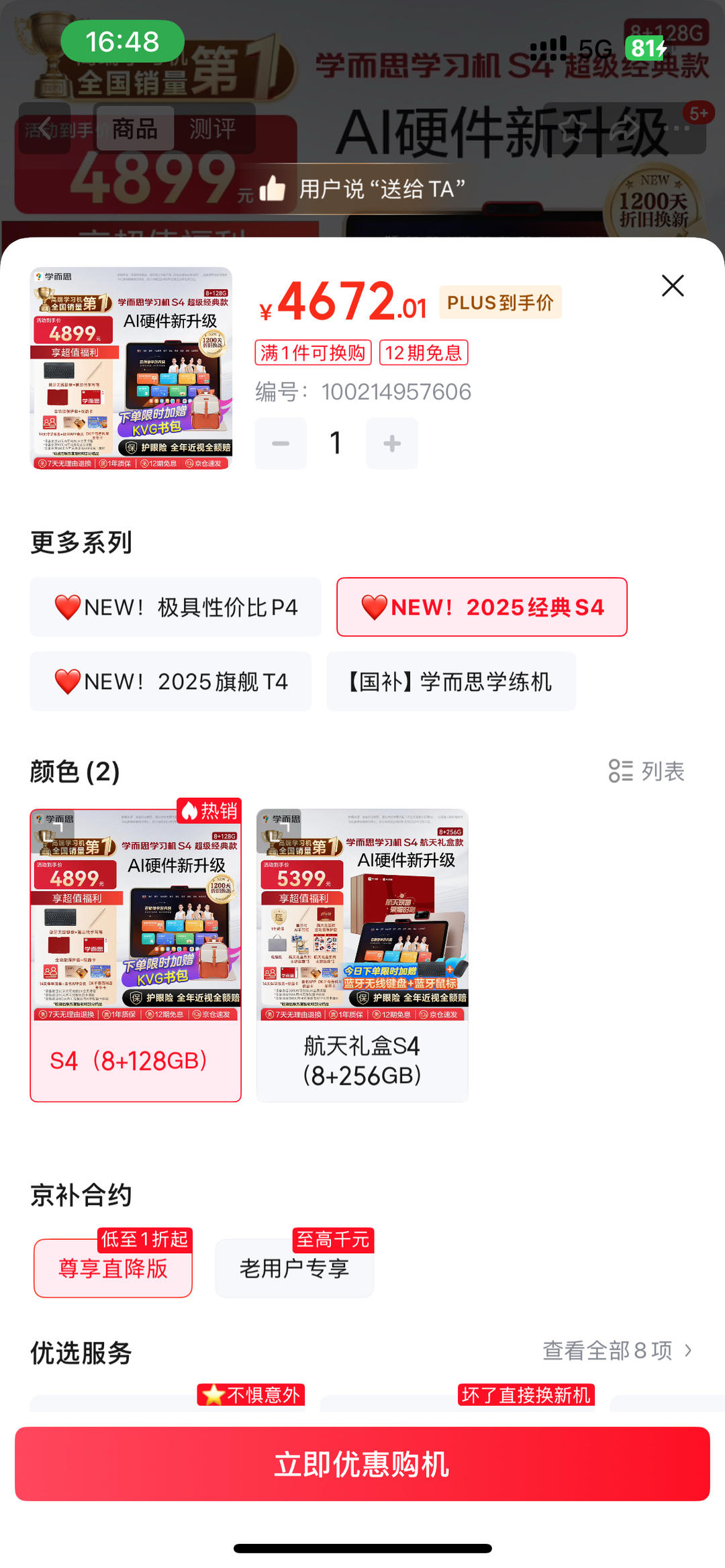Select the 2025经典S4 series chip
The image size is (725, 1568).
tap(482, 607)
